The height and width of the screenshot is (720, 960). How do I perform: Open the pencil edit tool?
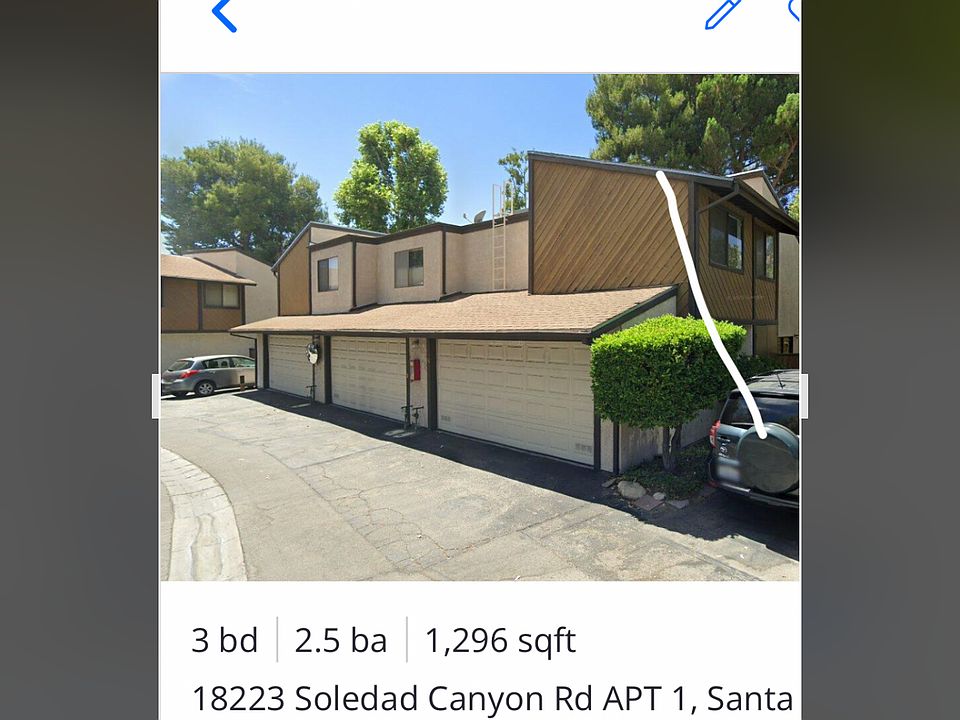coord(722,13)
